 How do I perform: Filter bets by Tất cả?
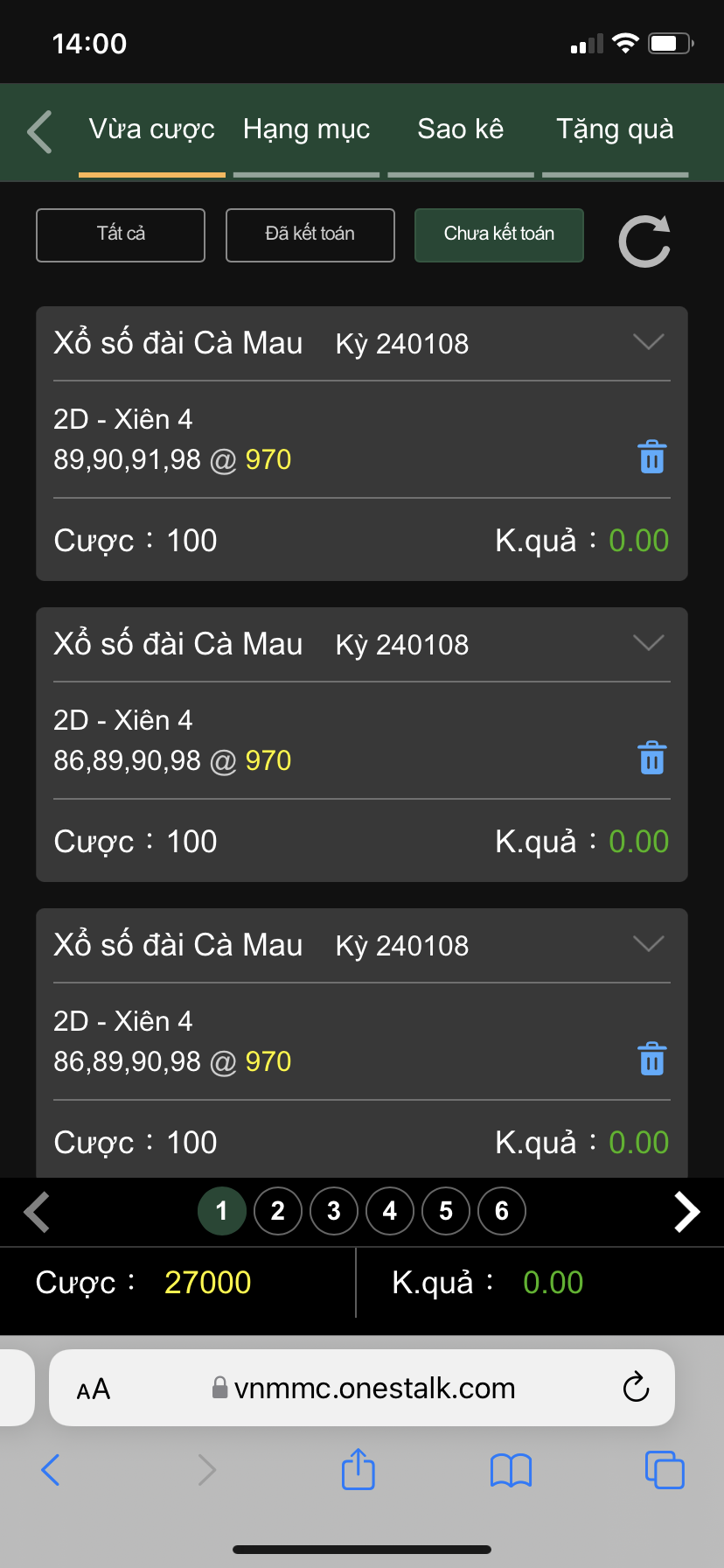click(x=121, y=234)
